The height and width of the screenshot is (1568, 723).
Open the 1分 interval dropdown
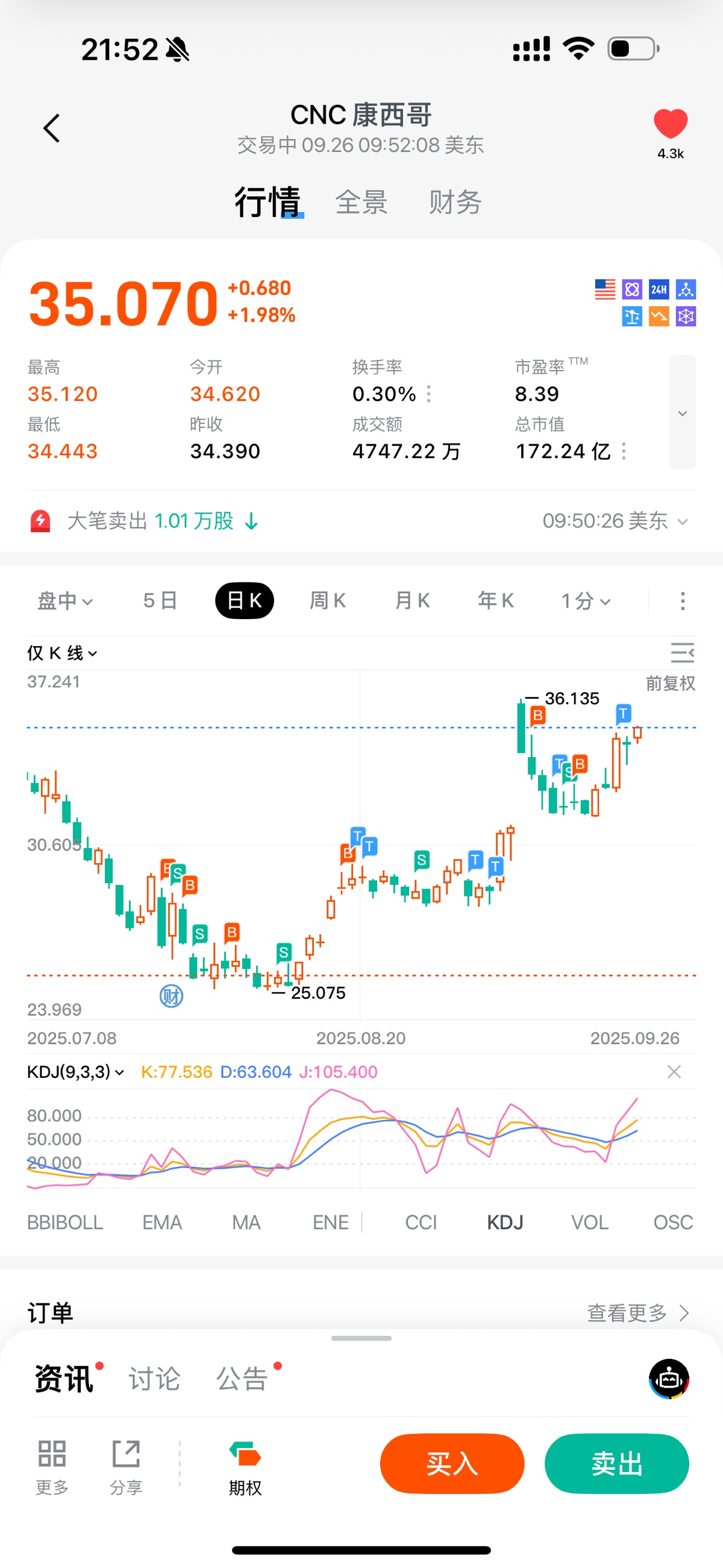tap(585, 601)
